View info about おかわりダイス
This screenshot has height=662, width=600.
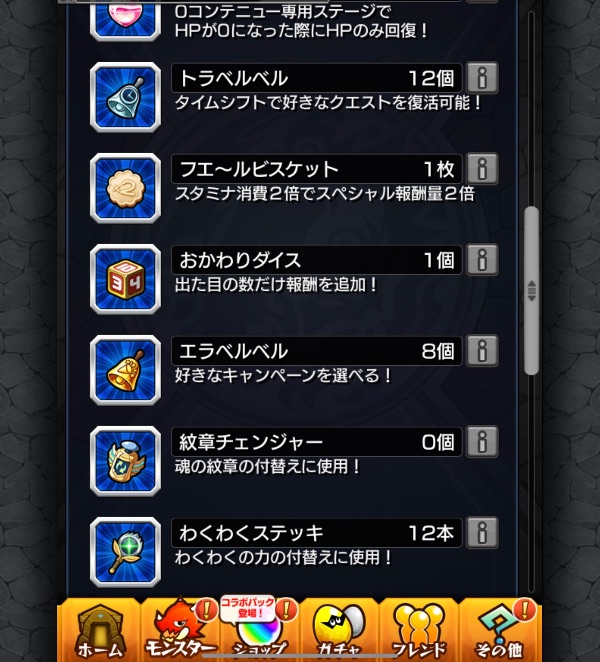tap(482, 260)
